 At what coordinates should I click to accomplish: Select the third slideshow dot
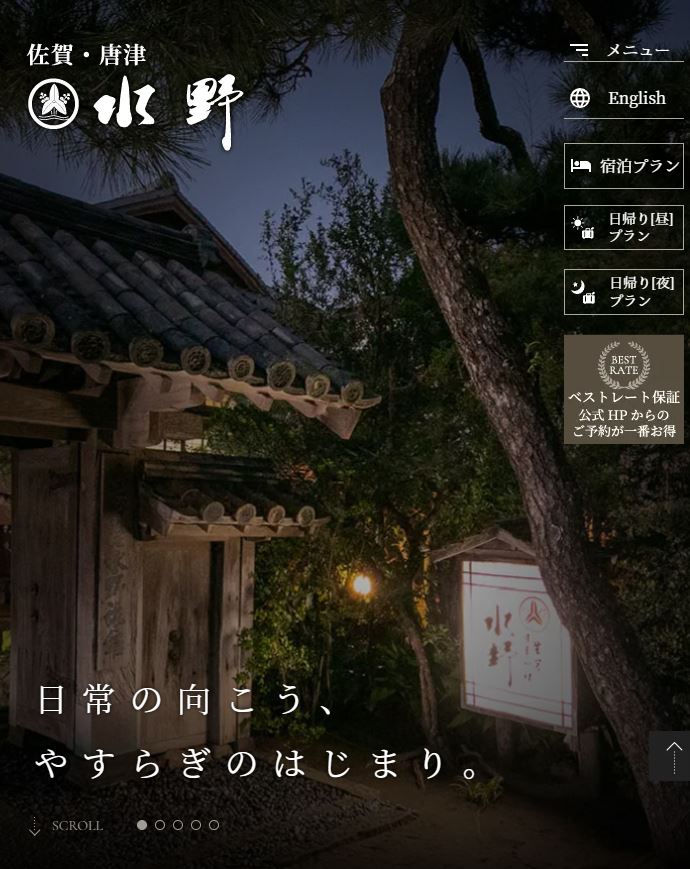[x=178, y=825]
